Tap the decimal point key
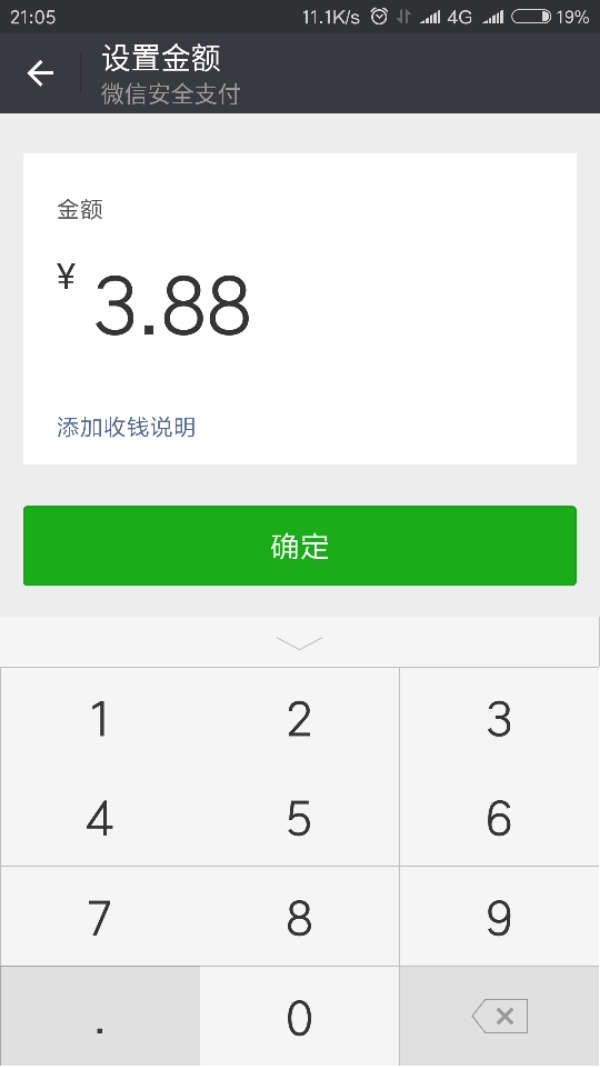Viewport: 600px width, 1067px height. pyautogui.click(x=100, y=1016)
